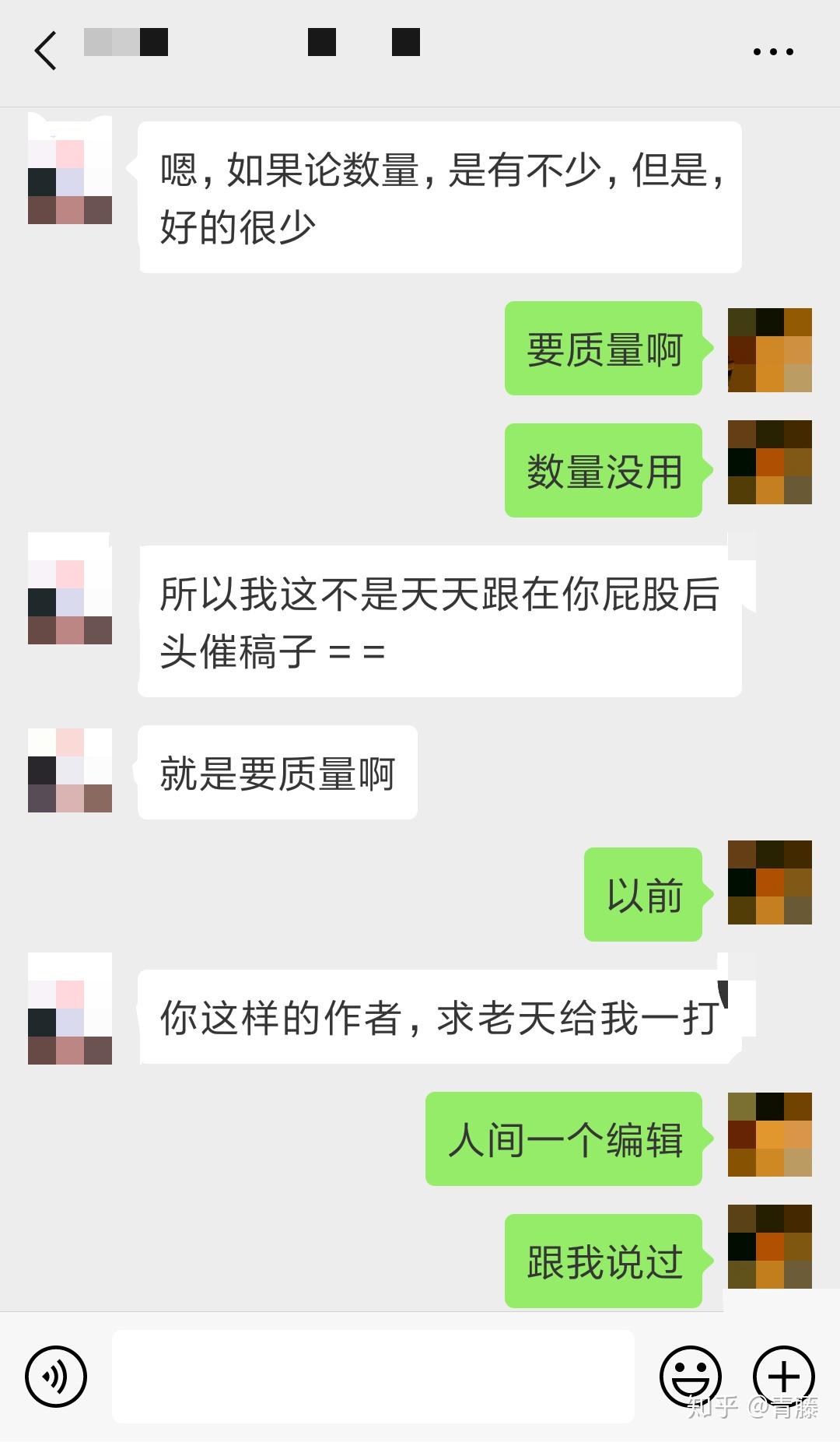Open sender's avatar beside "就是要质量啊"
Viewport: 840px width, 1442px height.
[70, 770]
